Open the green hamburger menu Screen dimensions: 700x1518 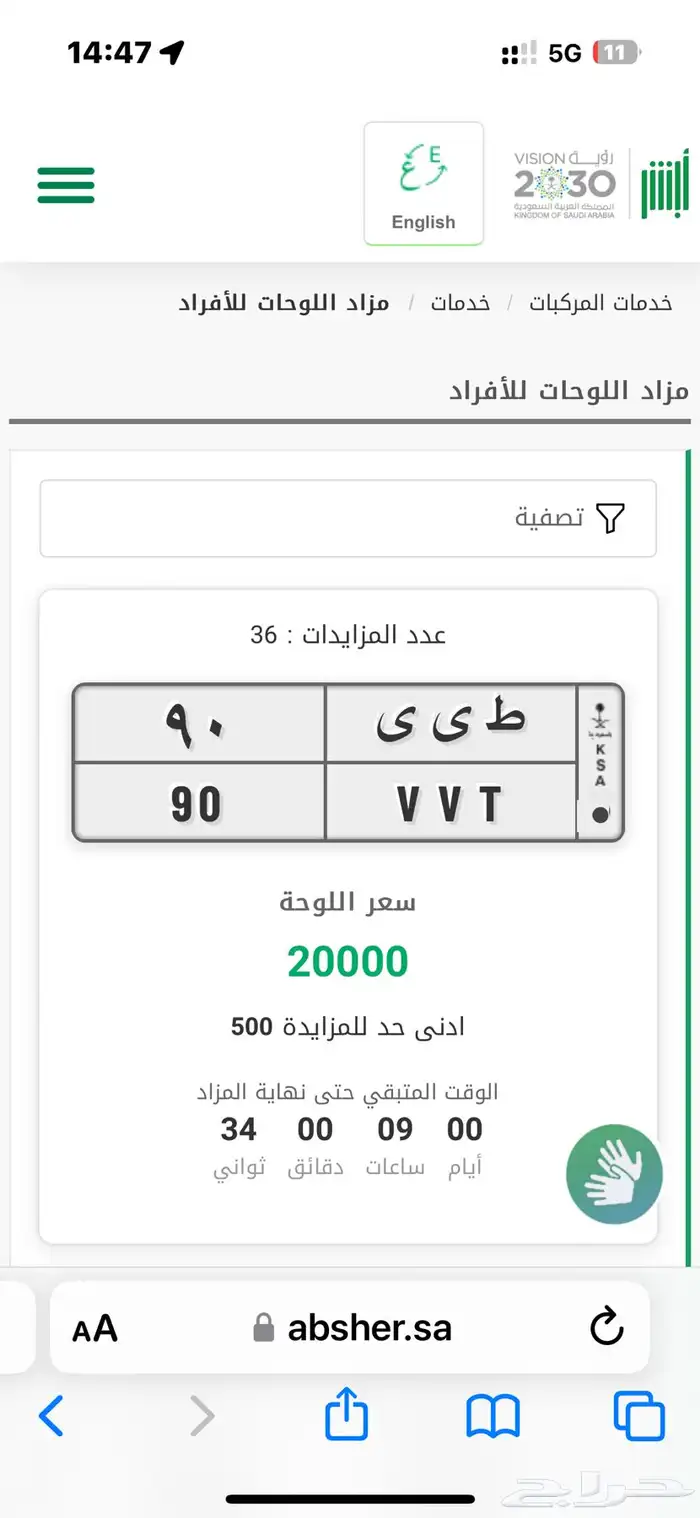click(x=66, y=185)
